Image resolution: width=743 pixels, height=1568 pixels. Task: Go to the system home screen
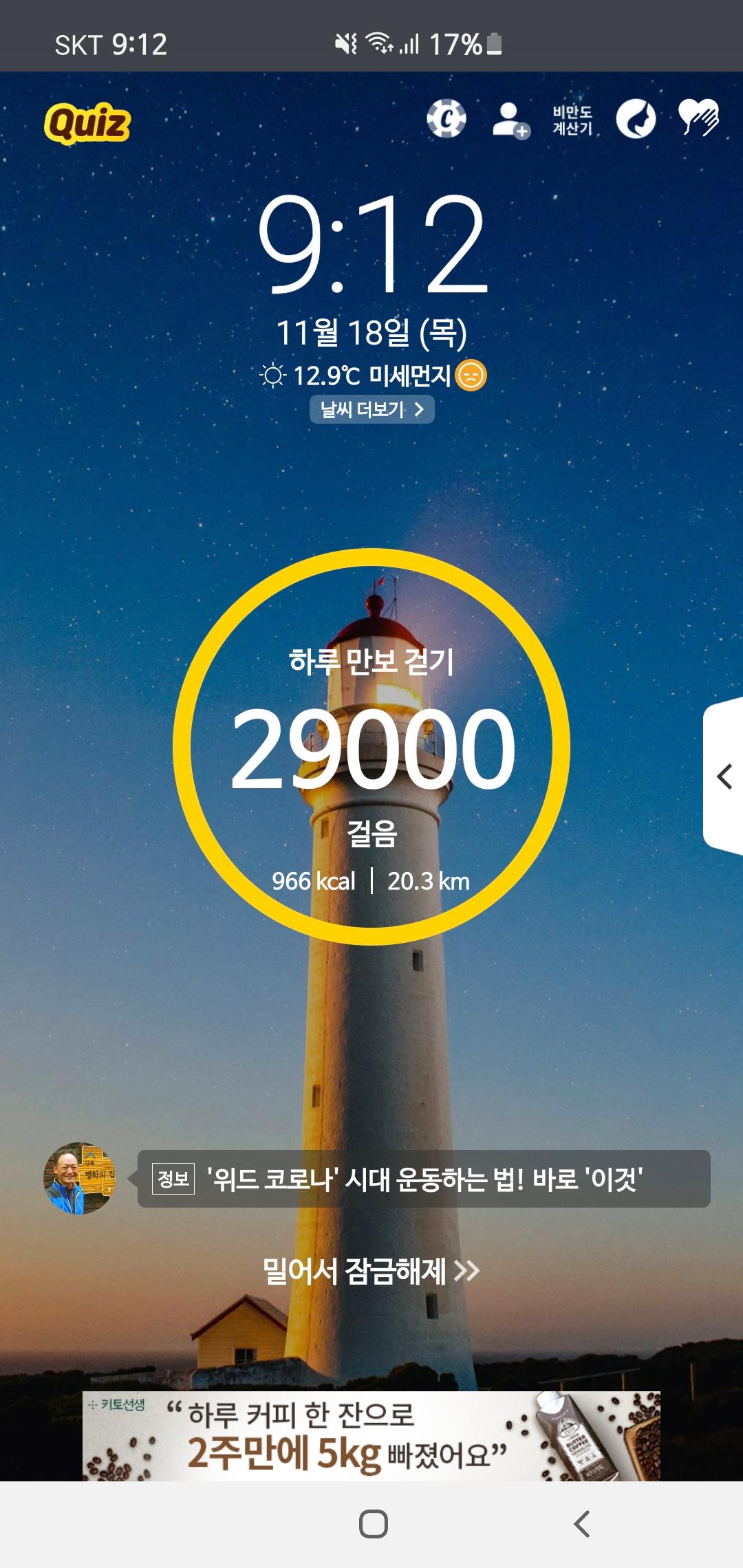(373, 1524)
